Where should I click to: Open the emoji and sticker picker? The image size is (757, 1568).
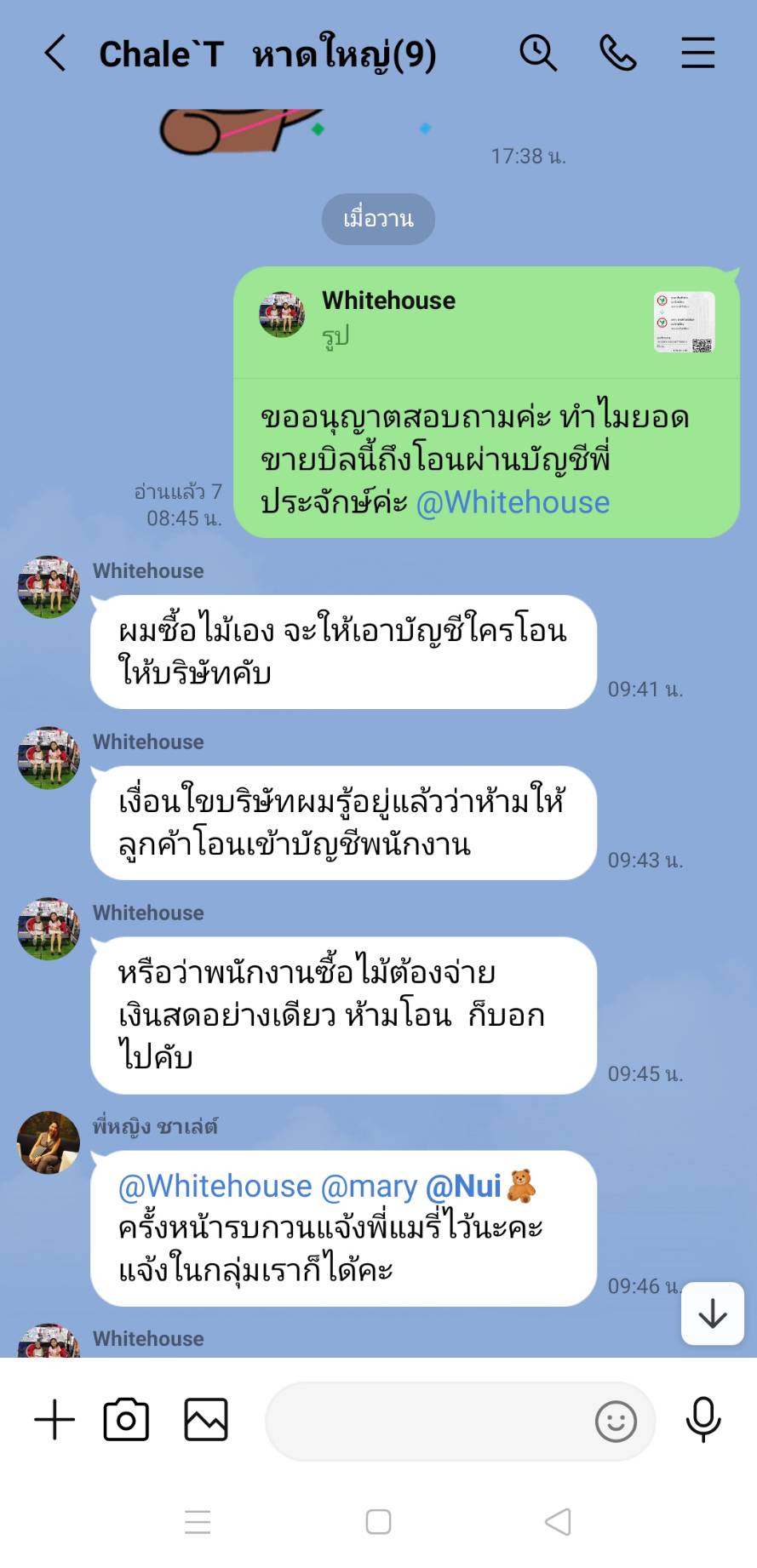[x=616, y=1422]
